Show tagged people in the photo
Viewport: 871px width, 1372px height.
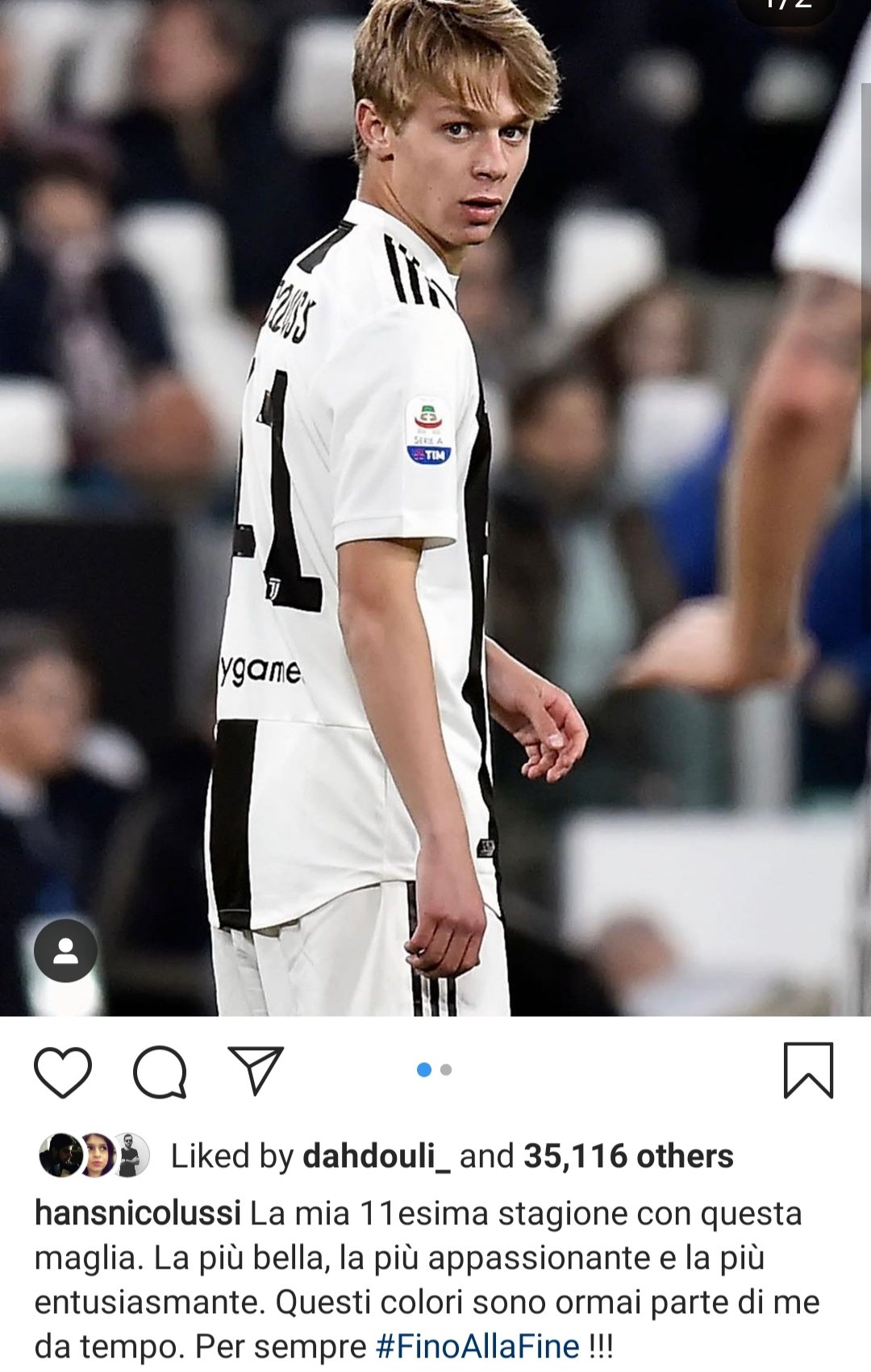tap(66, 951)
